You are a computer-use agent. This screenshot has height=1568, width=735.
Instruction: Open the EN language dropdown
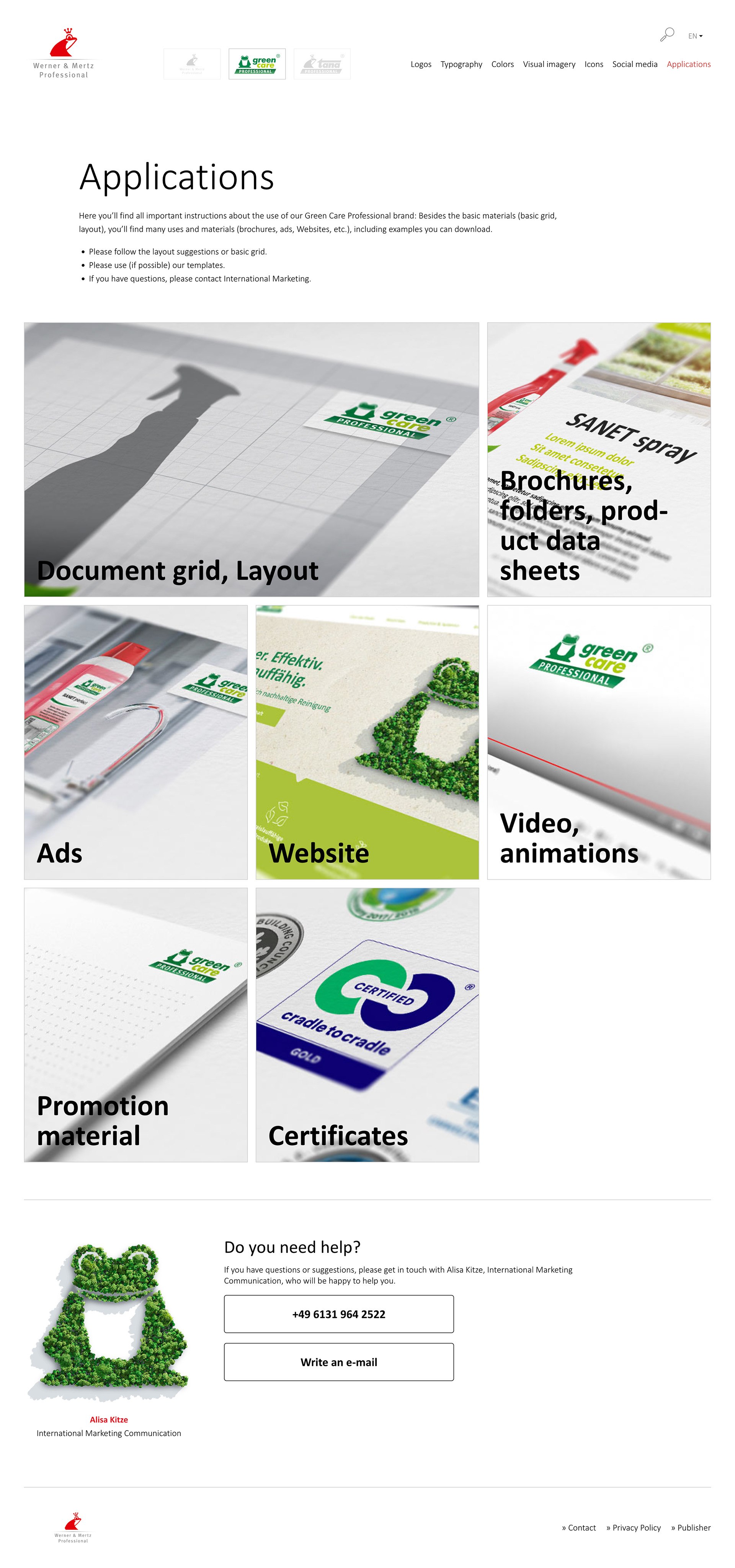tap(695, 36)
